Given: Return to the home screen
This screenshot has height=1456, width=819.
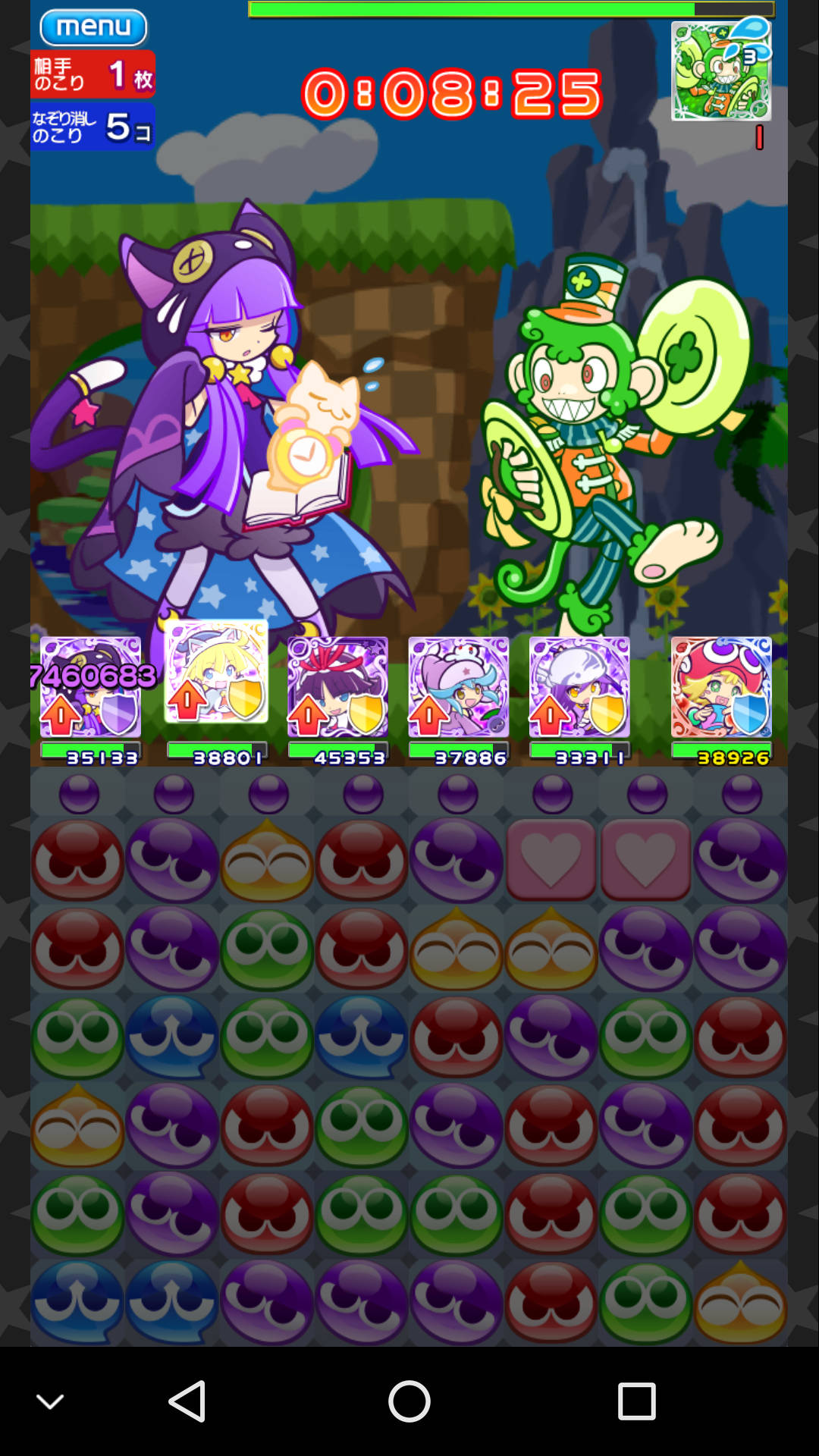Looking at the screenshot, I should pos(409,1401).
